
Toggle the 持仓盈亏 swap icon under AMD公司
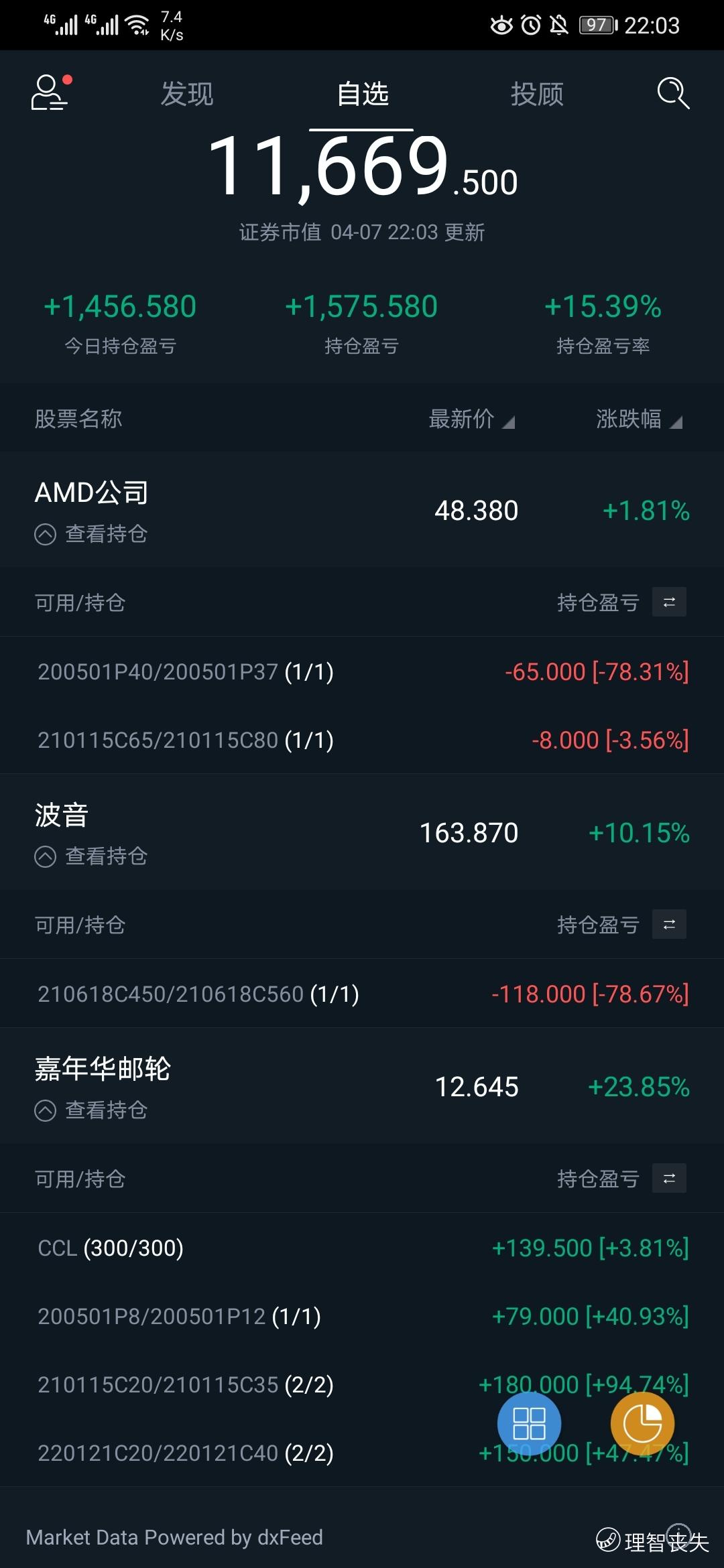click(x=669, y=602)
